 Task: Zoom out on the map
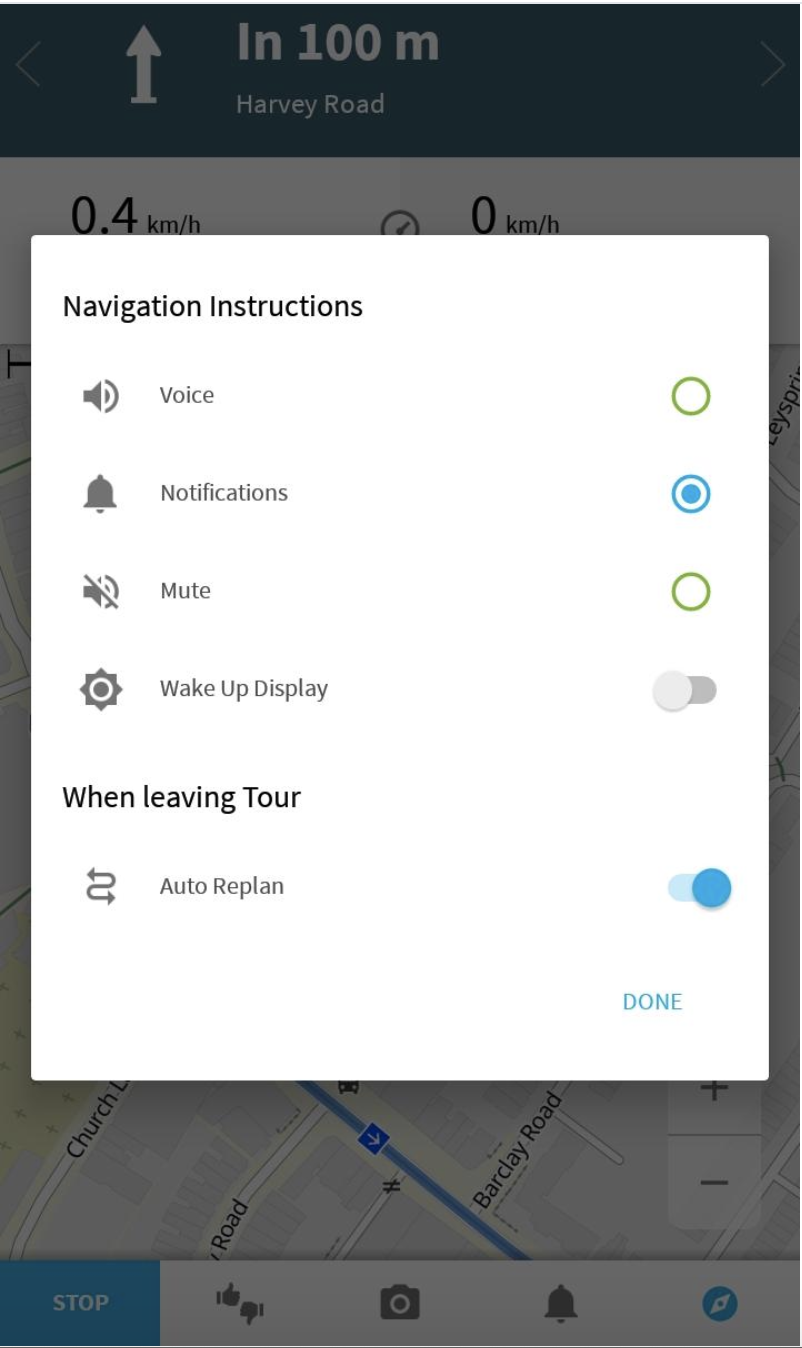click(714, 1183)
